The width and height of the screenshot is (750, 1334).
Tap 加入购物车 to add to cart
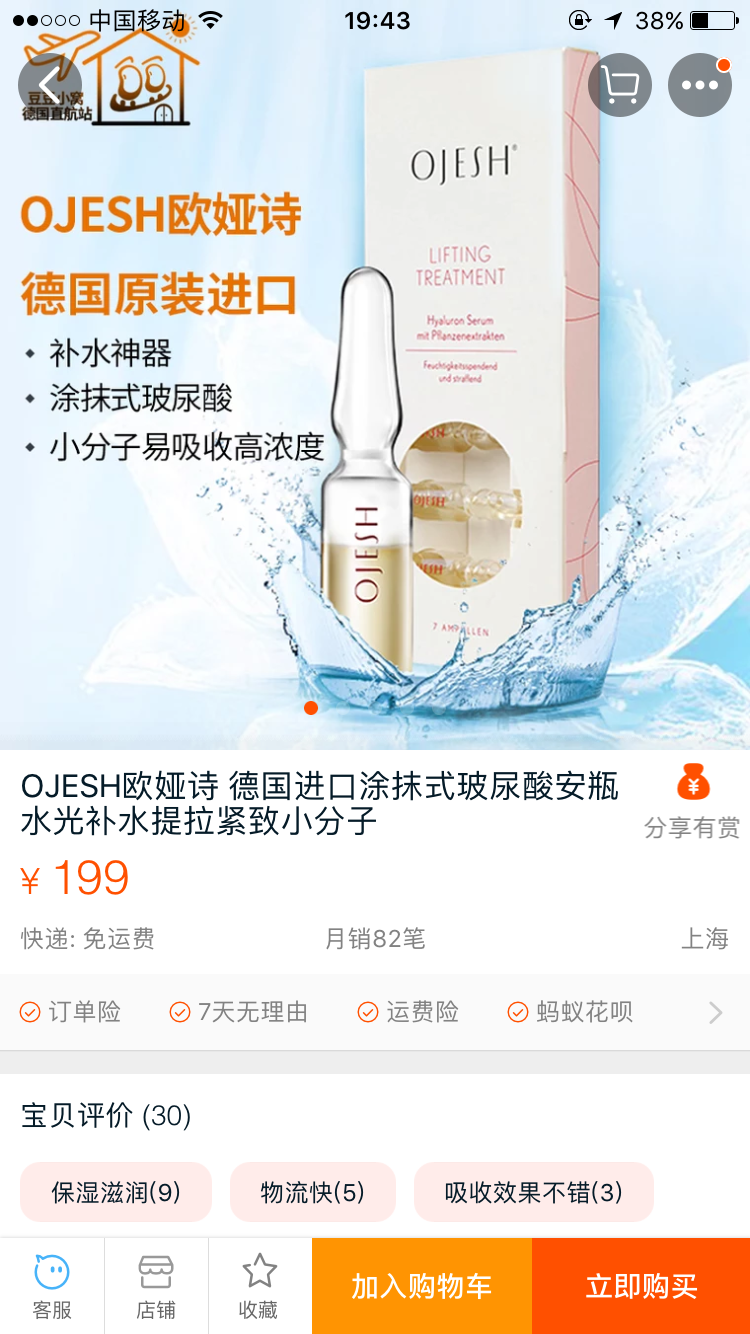point(421,1286)
